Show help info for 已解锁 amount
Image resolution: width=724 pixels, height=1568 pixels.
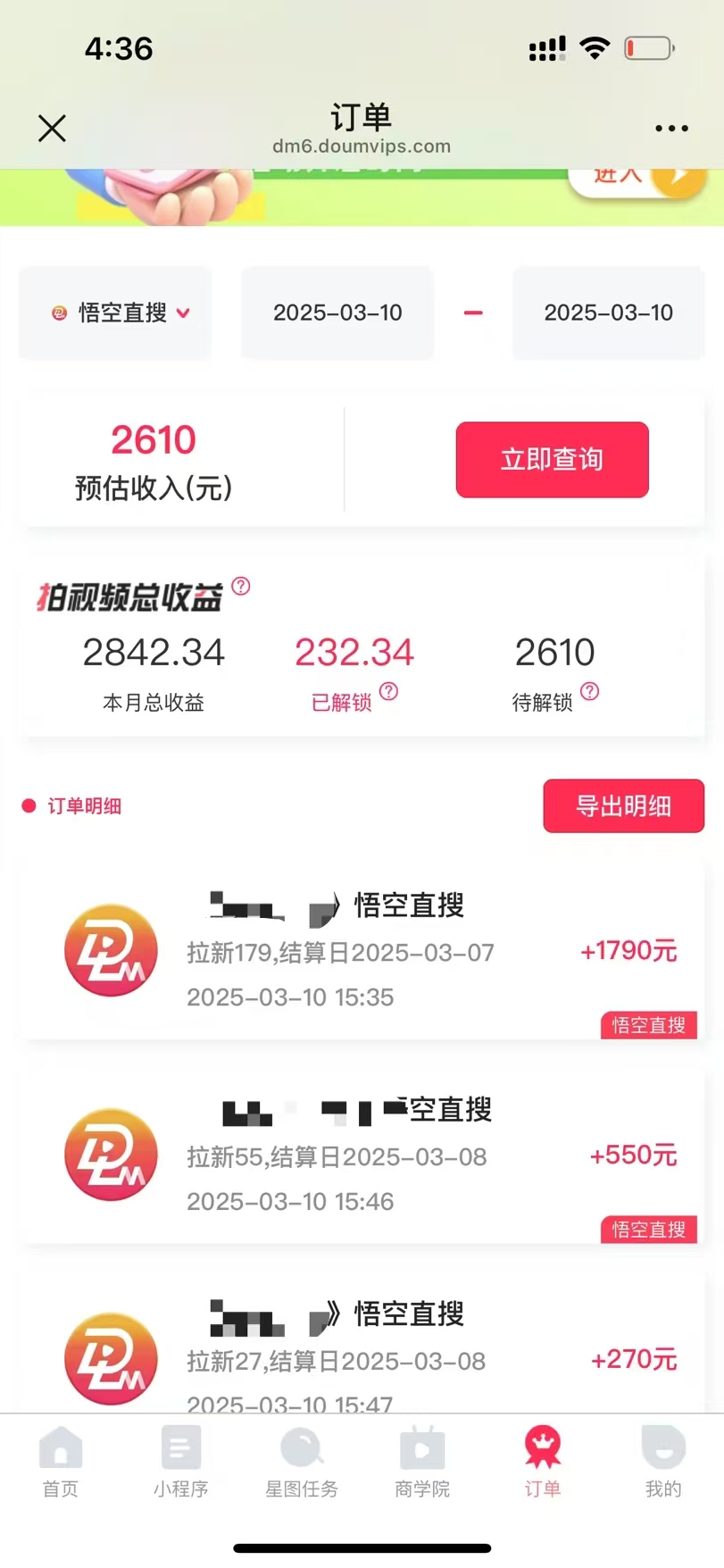388,689
